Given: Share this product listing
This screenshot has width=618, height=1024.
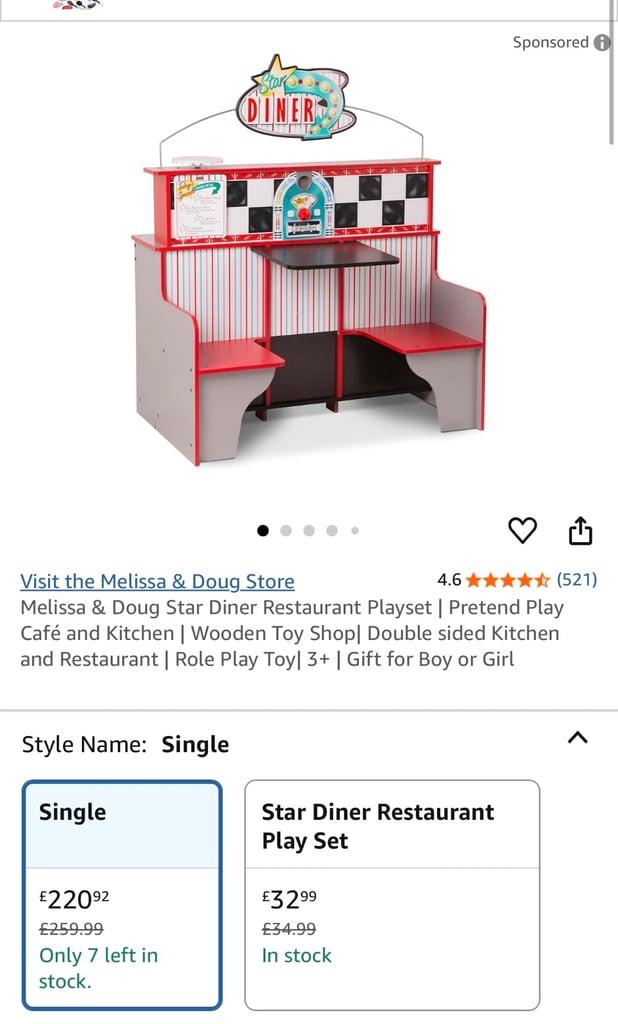Looking at the screenshot, I should click(x=580, y=530).
